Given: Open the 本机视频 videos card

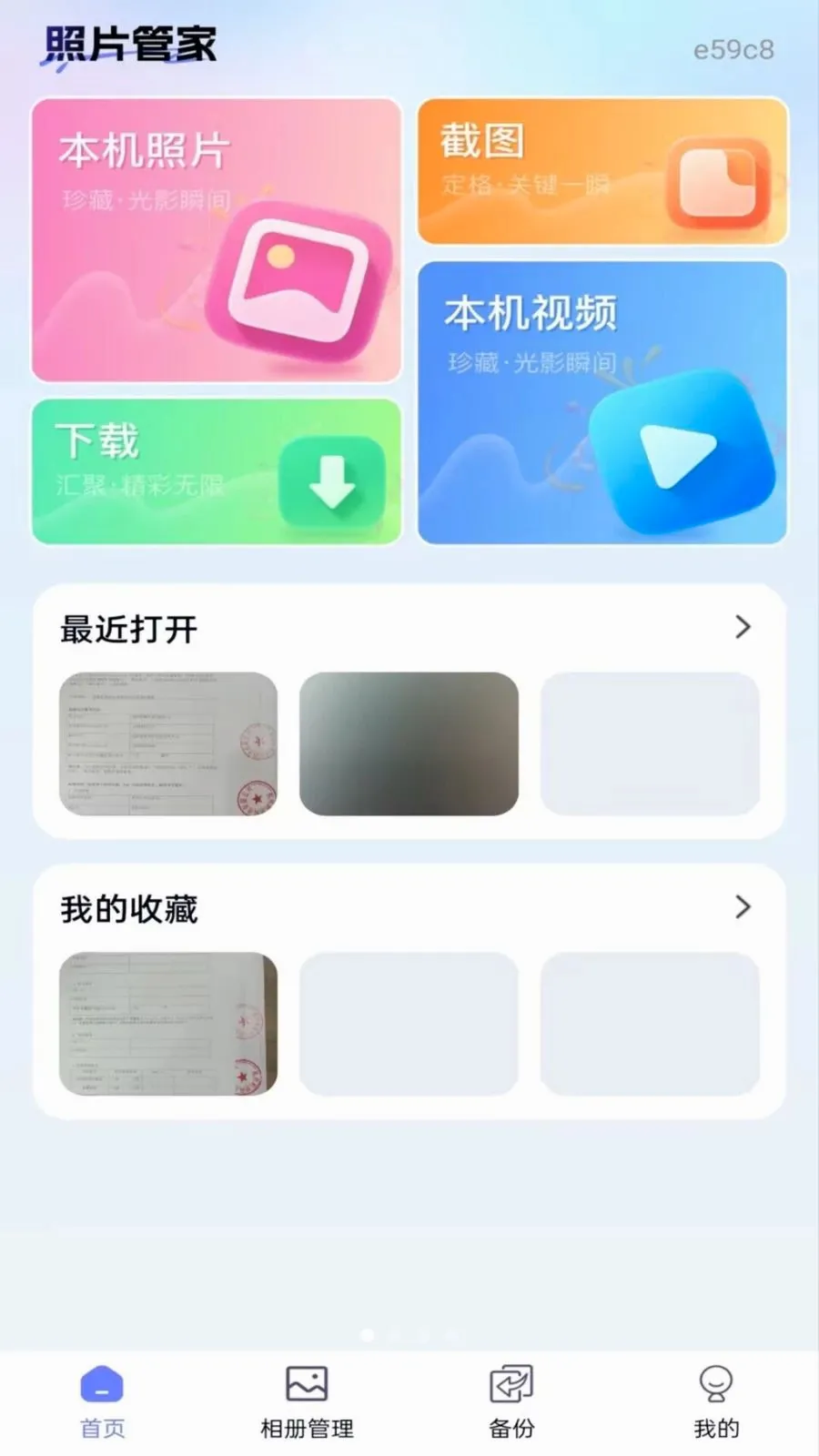Looking at the screenshot, I should tap(602, 403).
